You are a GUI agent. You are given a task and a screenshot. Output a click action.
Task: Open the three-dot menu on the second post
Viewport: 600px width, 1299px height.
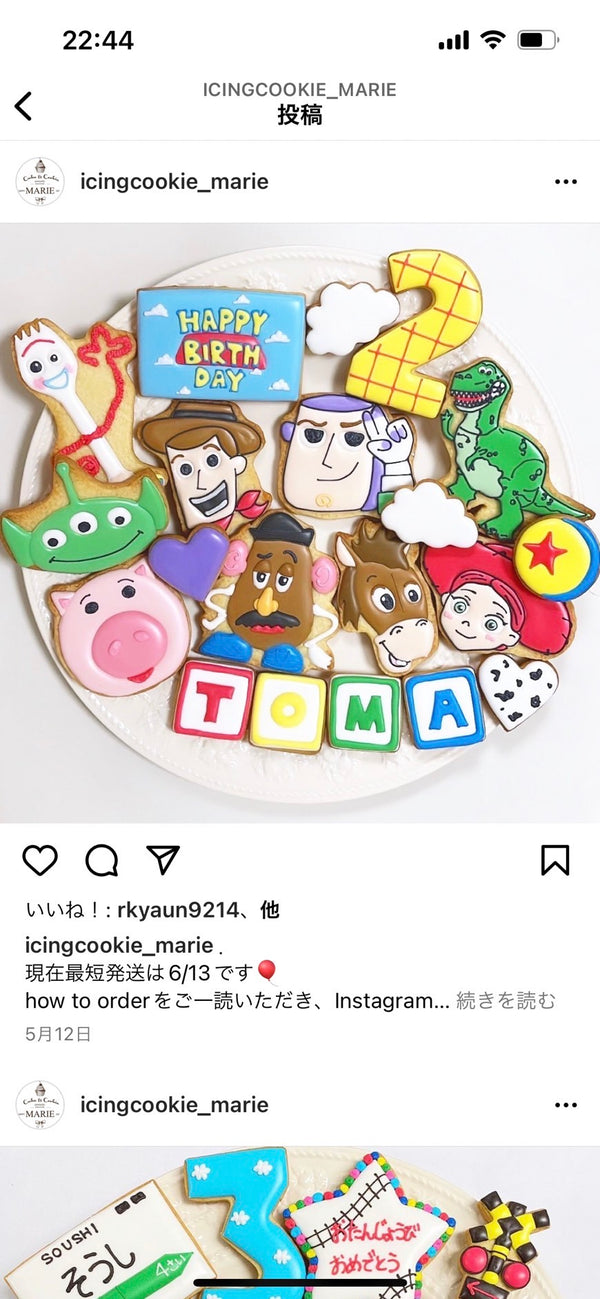[565, 1105]
